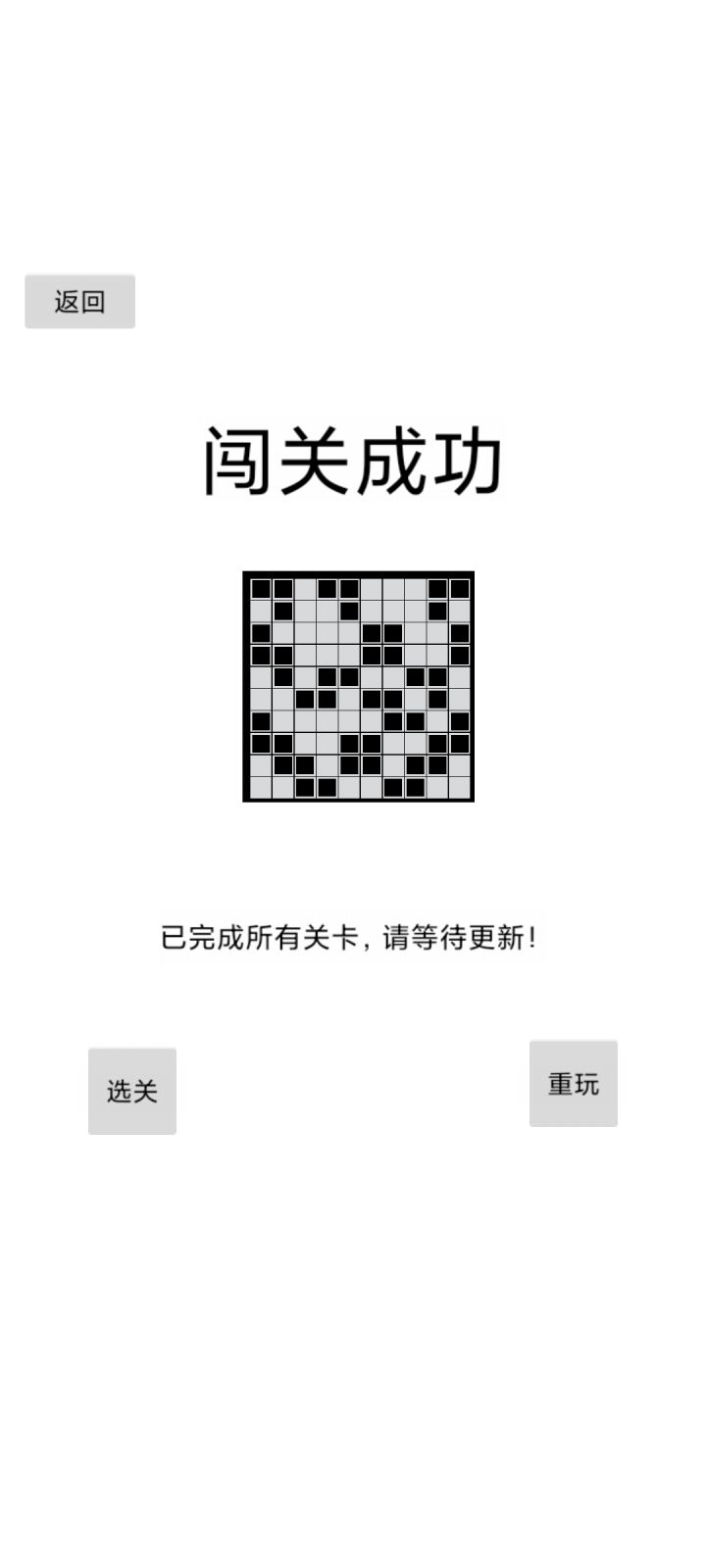Click the bottom-right corner of the puzzle grid
706x1568 pixels.
(468, 796)
